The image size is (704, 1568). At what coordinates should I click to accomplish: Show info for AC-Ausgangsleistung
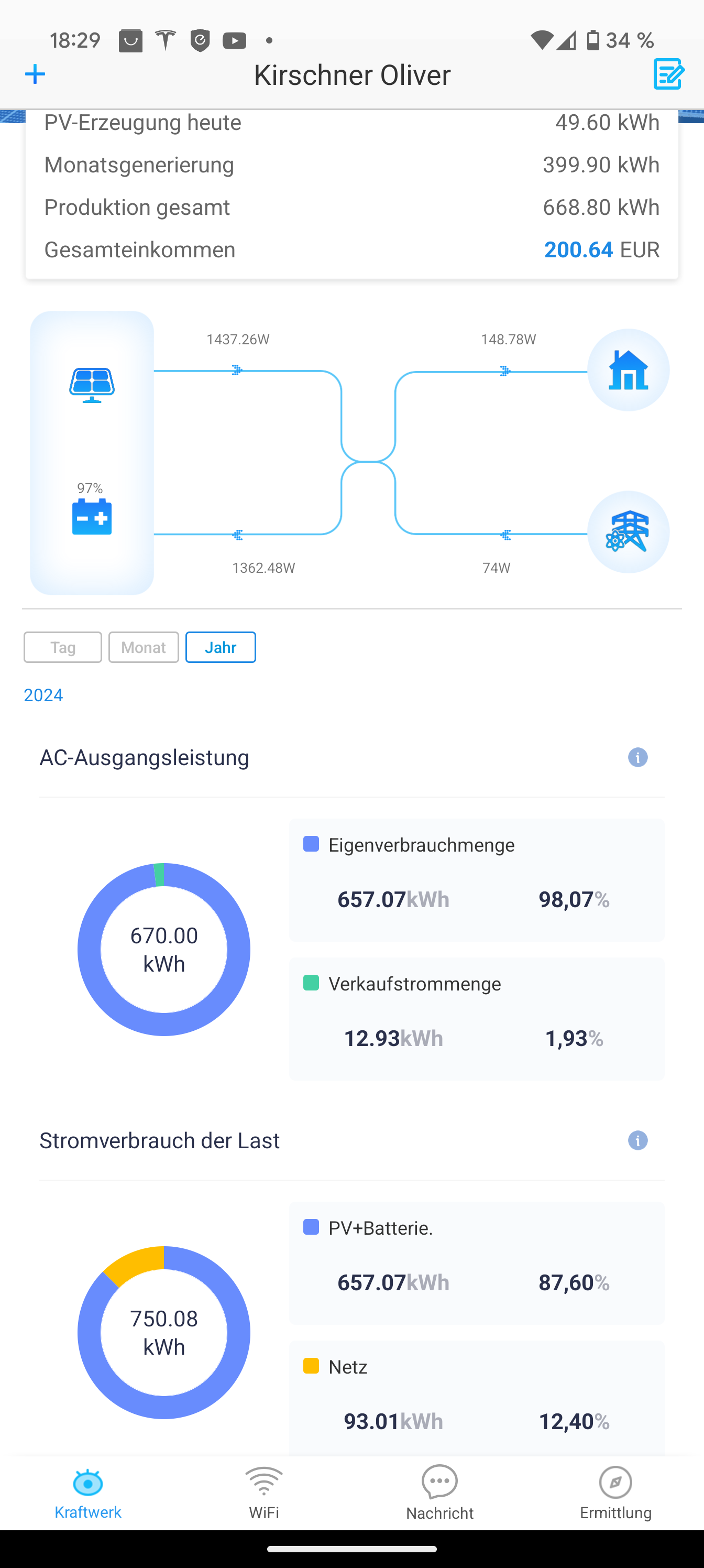pos(637,757)
